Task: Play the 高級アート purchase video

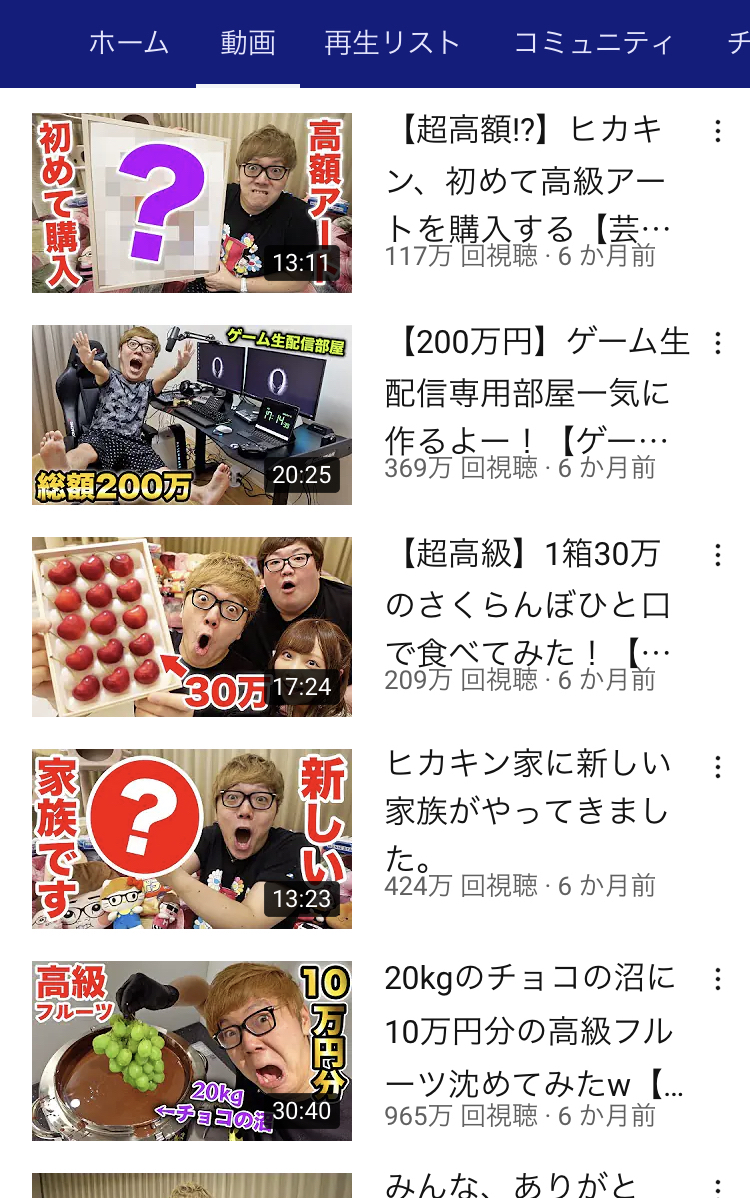Action: 192,203
